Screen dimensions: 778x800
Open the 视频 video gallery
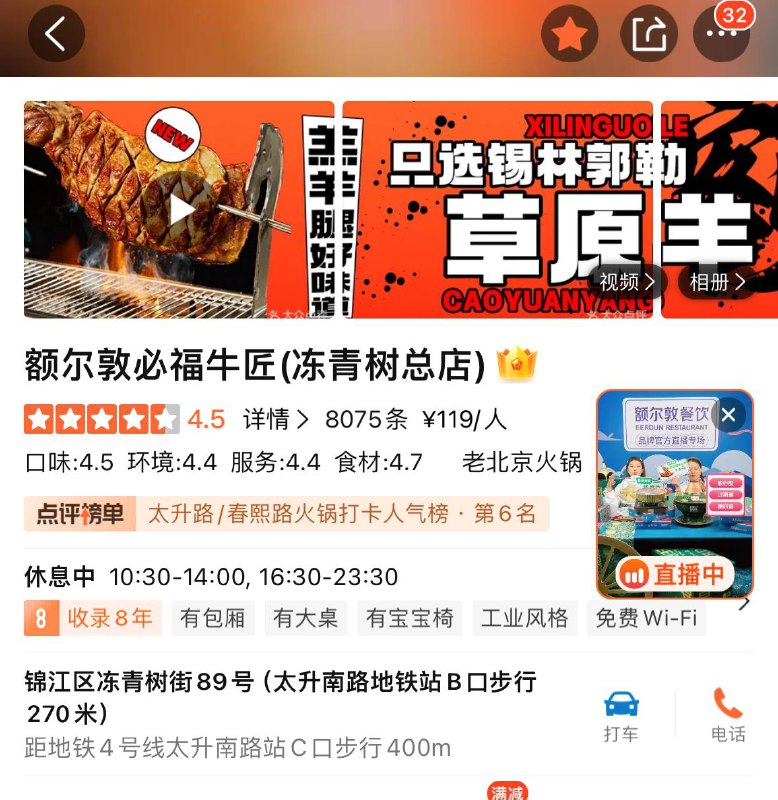(x=626, y=282)
